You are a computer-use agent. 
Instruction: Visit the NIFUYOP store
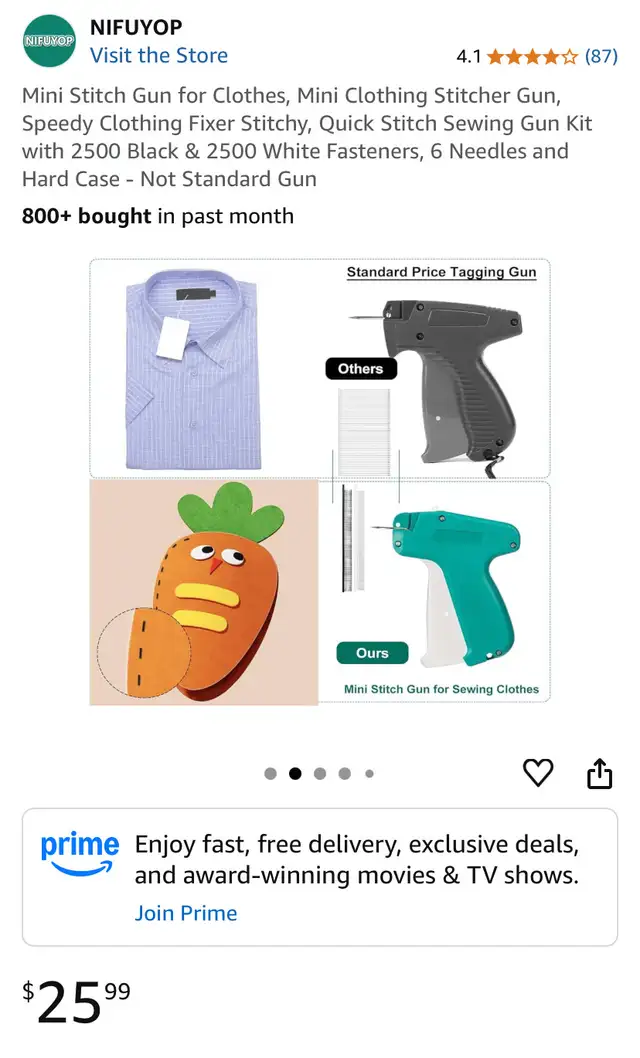[158, 56]
